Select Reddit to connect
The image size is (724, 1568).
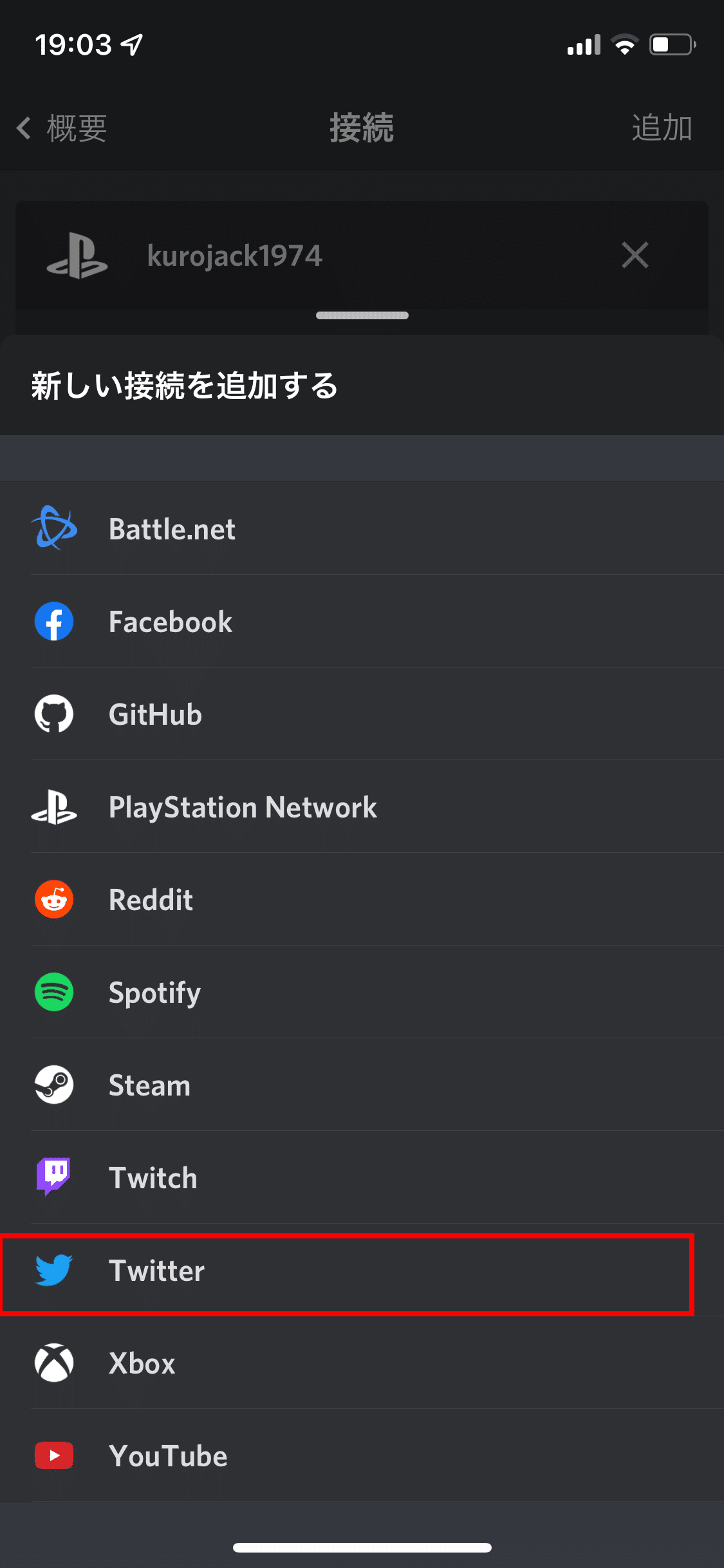click(151, 900)
